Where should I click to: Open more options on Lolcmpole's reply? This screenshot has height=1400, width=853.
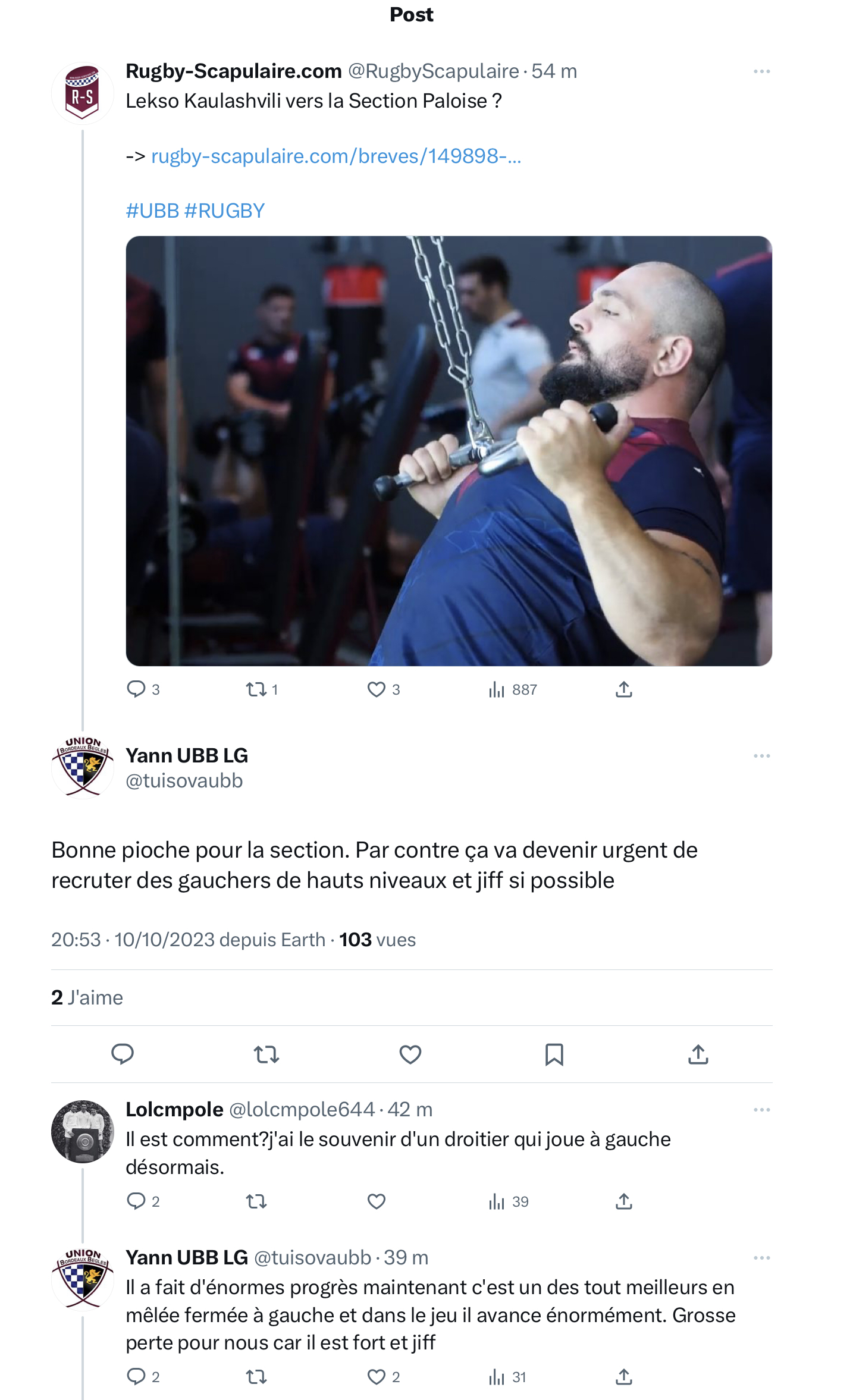761,1110
